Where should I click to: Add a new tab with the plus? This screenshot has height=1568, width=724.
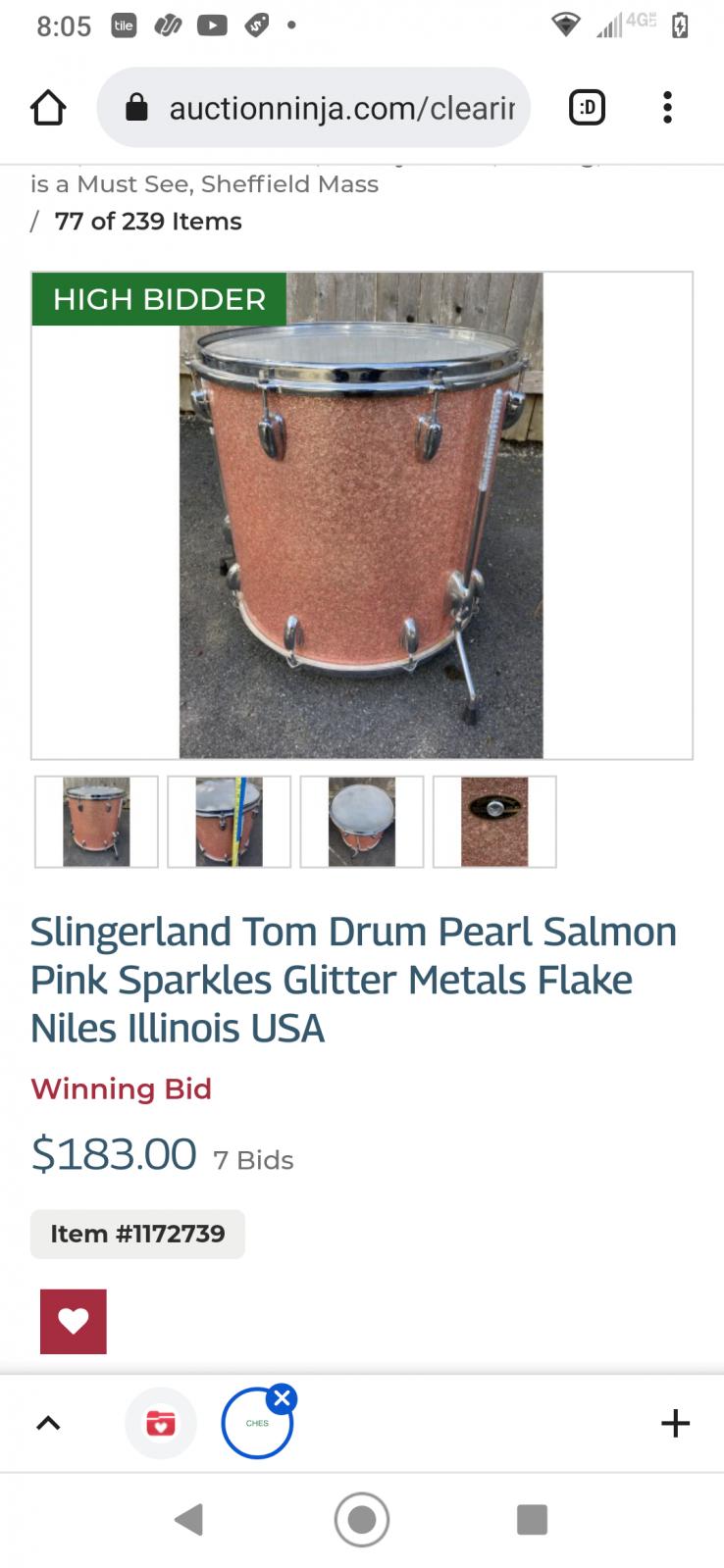coord(675,1423)
